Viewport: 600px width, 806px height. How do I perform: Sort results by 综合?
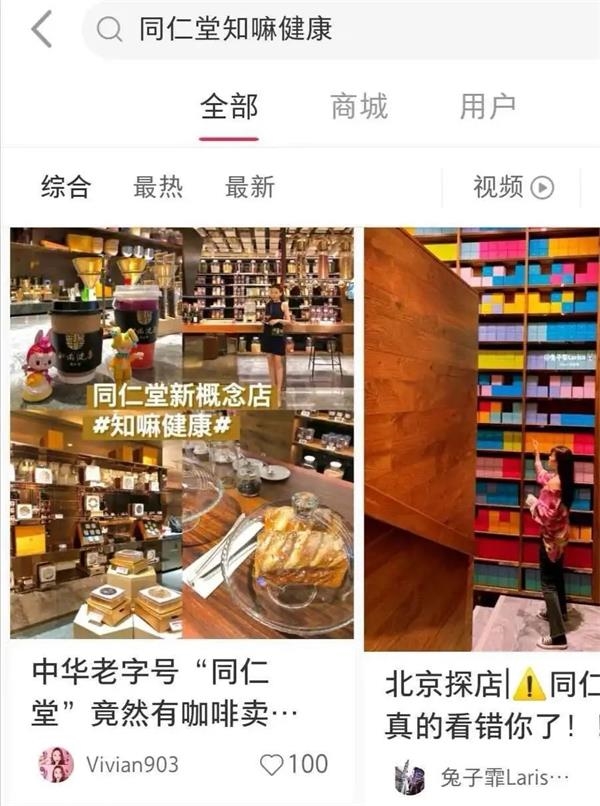click(66, 186)
